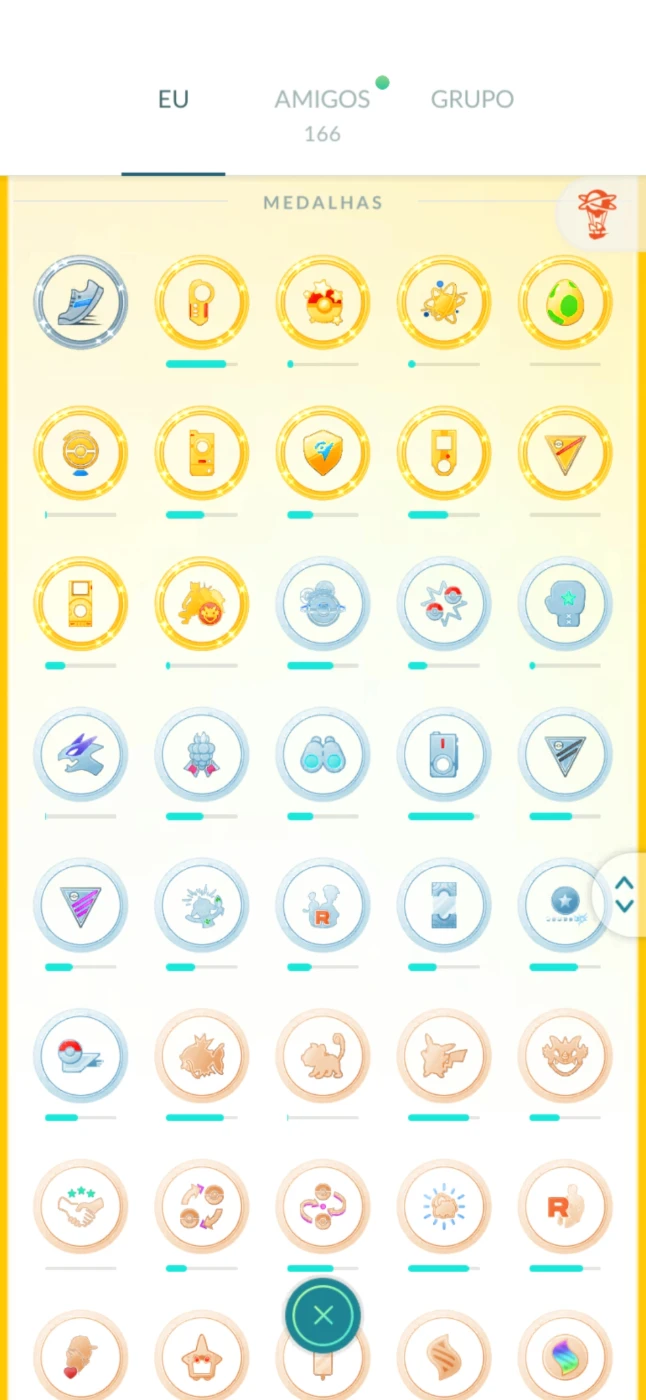
Task: Open the boxing glove medal
Action: 566,604
